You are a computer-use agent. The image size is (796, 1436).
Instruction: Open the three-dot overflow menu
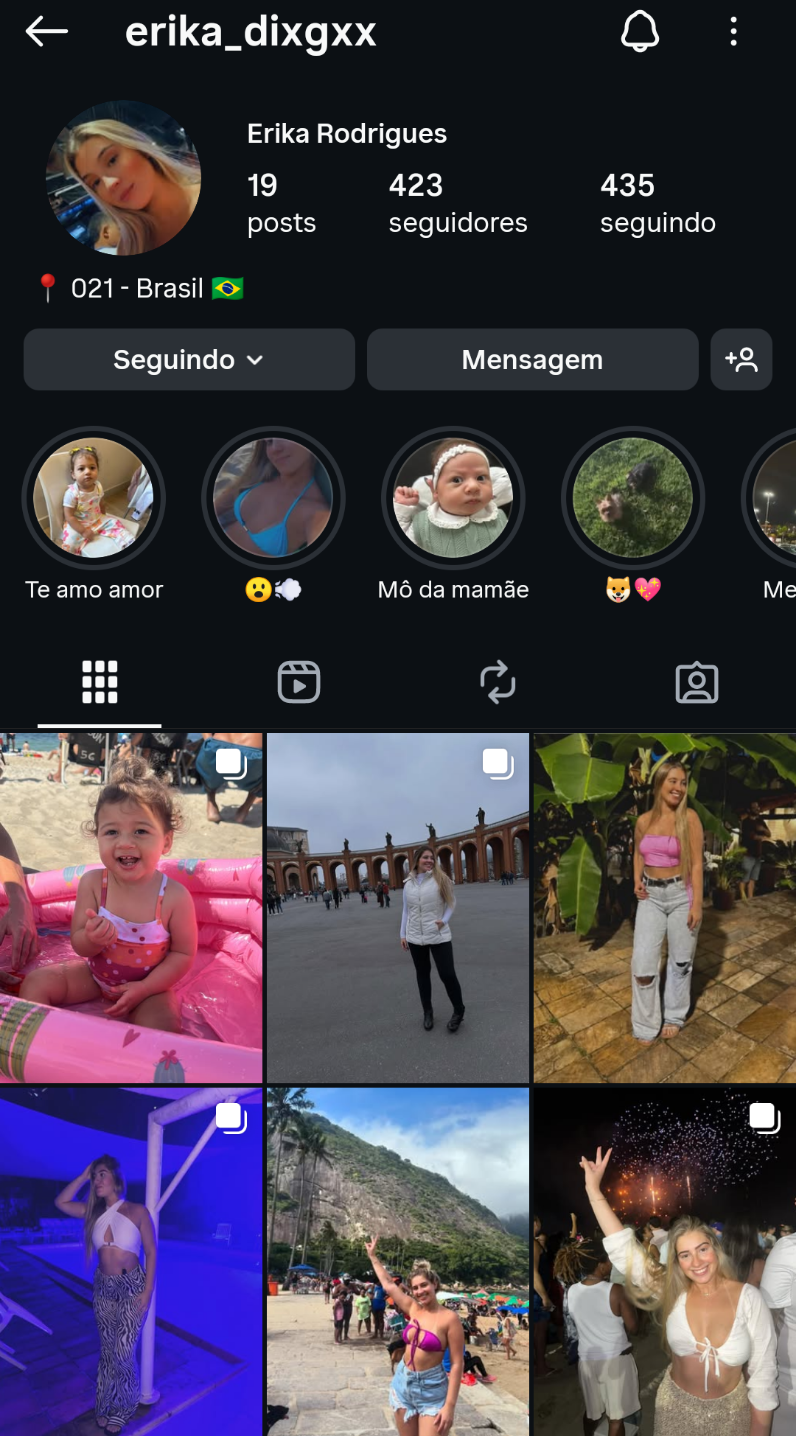(x=733, y=32)
